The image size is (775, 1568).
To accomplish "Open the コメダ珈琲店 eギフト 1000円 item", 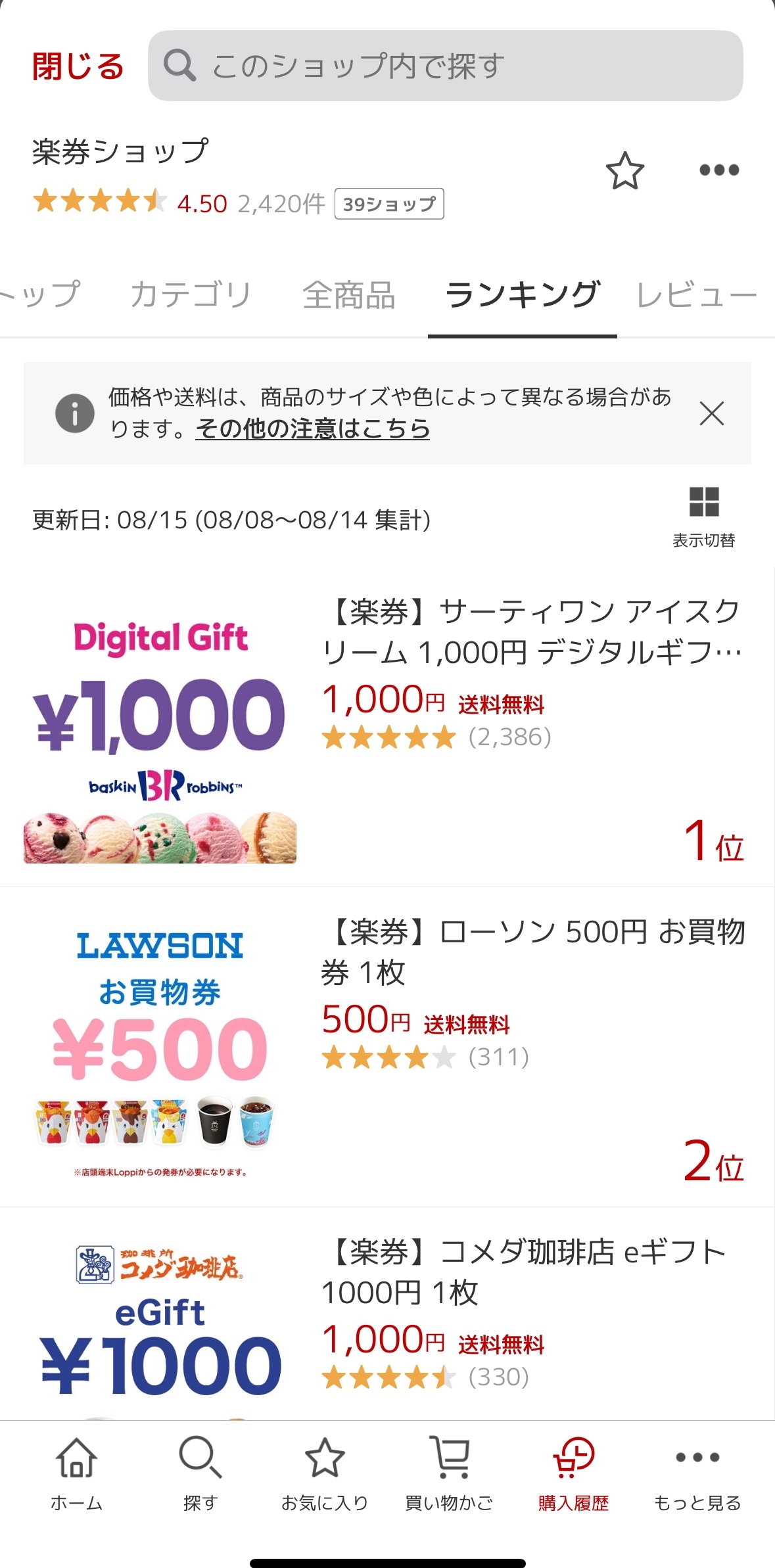I will click(526, 1272).
